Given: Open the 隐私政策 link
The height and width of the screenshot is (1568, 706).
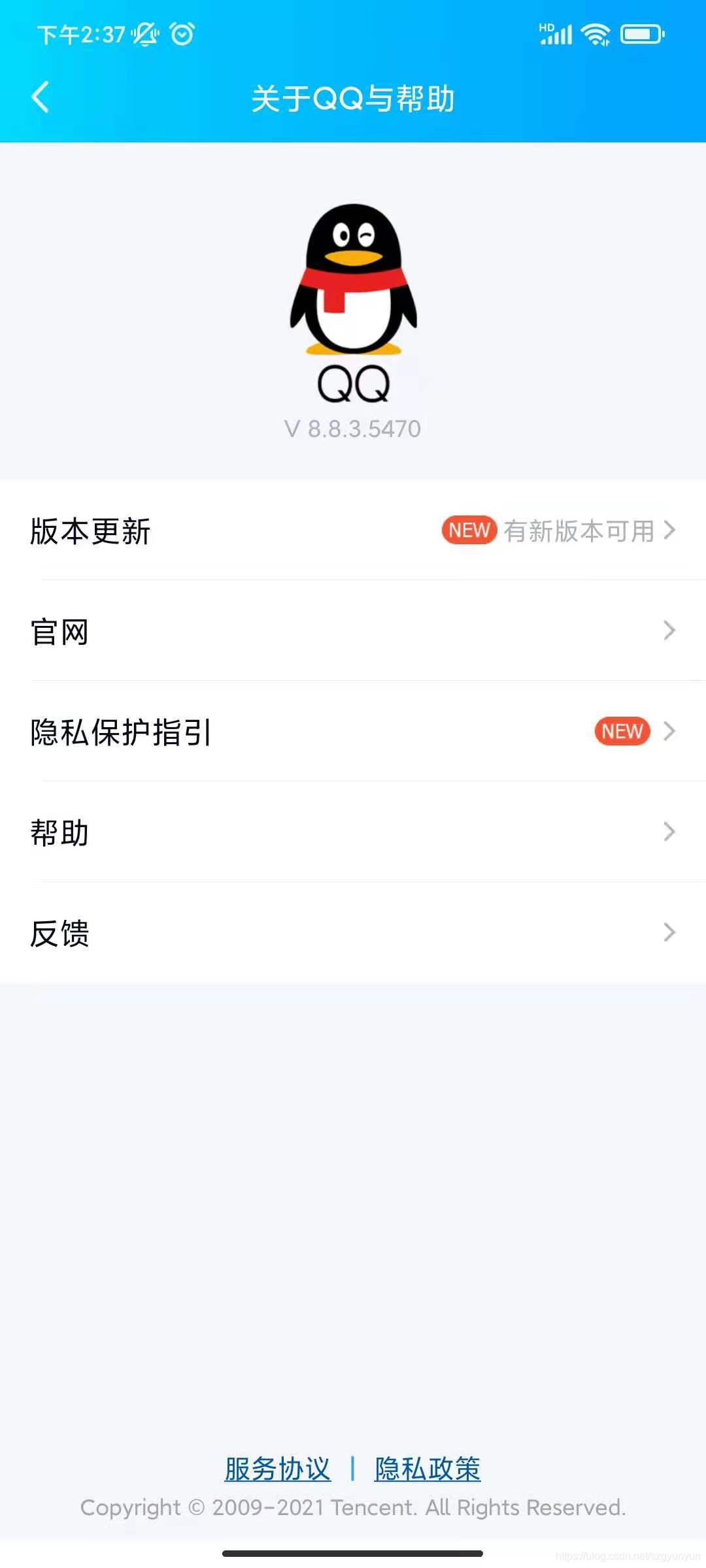Looking at the screenshot, I should coord(428,1469).
